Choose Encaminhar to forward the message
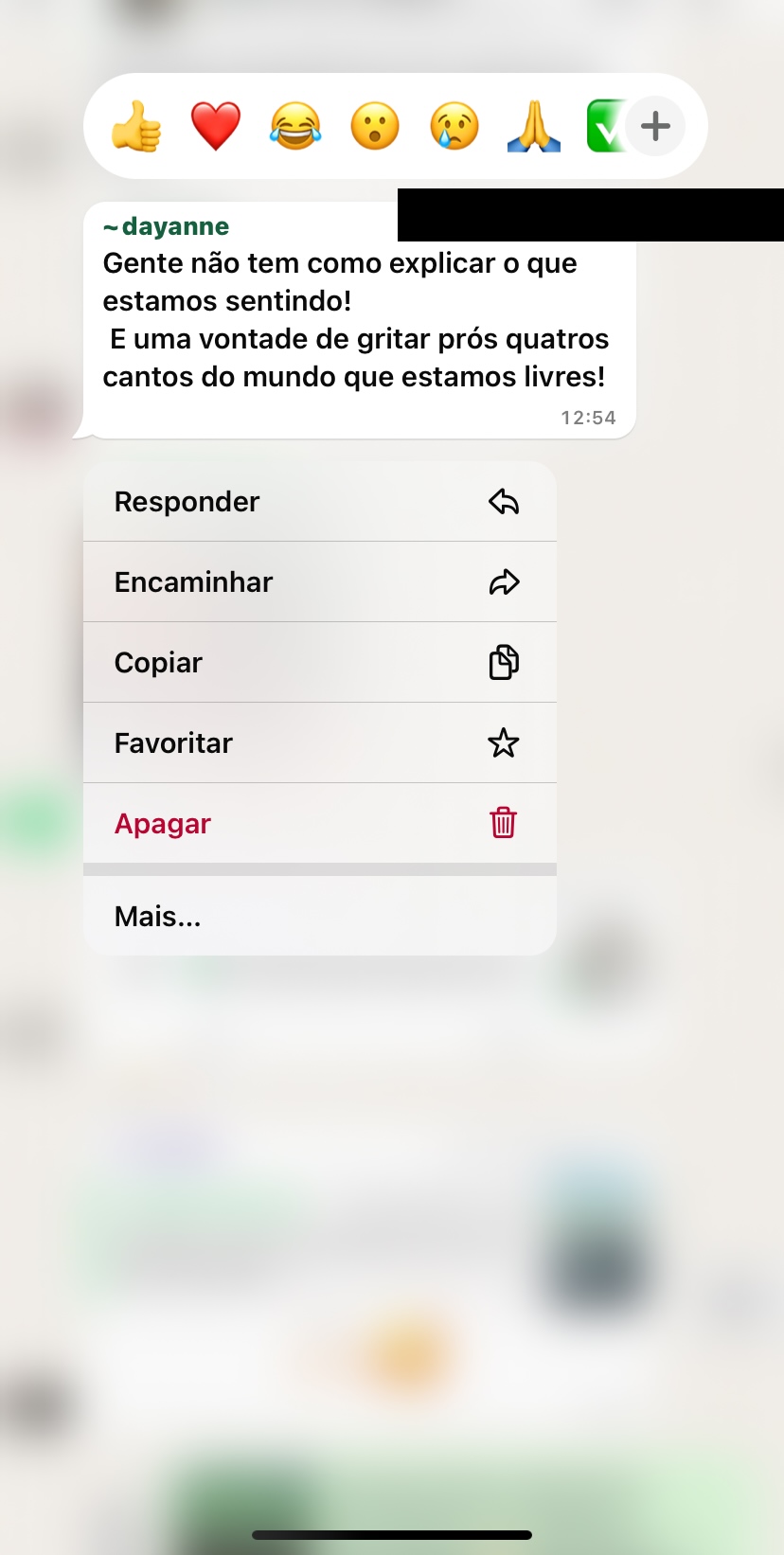 point(193,581)
